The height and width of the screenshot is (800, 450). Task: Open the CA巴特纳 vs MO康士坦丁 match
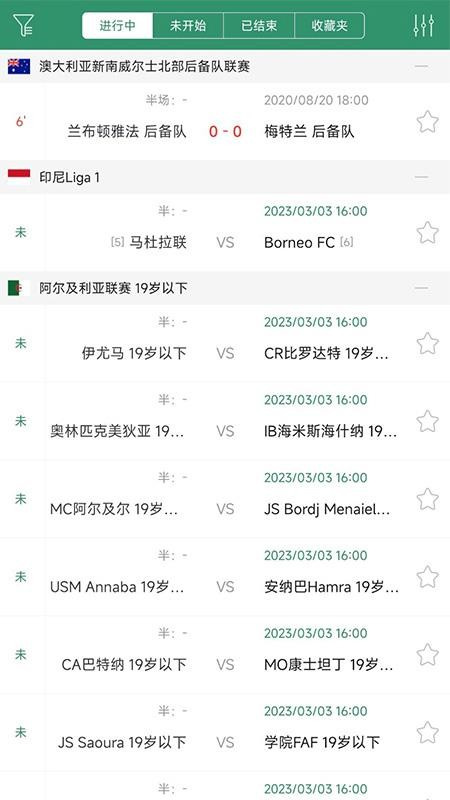225,655
